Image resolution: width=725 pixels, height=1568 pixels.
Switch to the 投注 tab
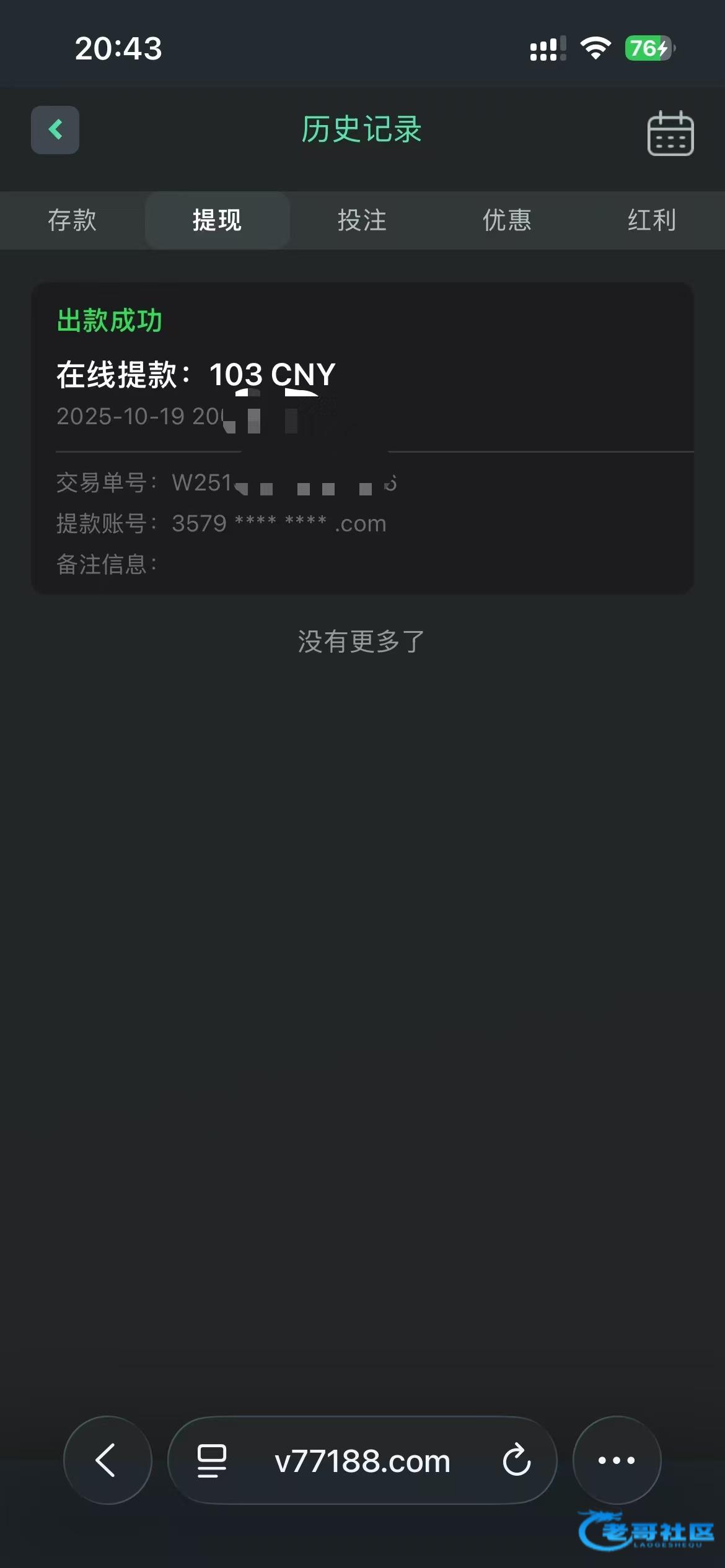click(x=362, y=220)
